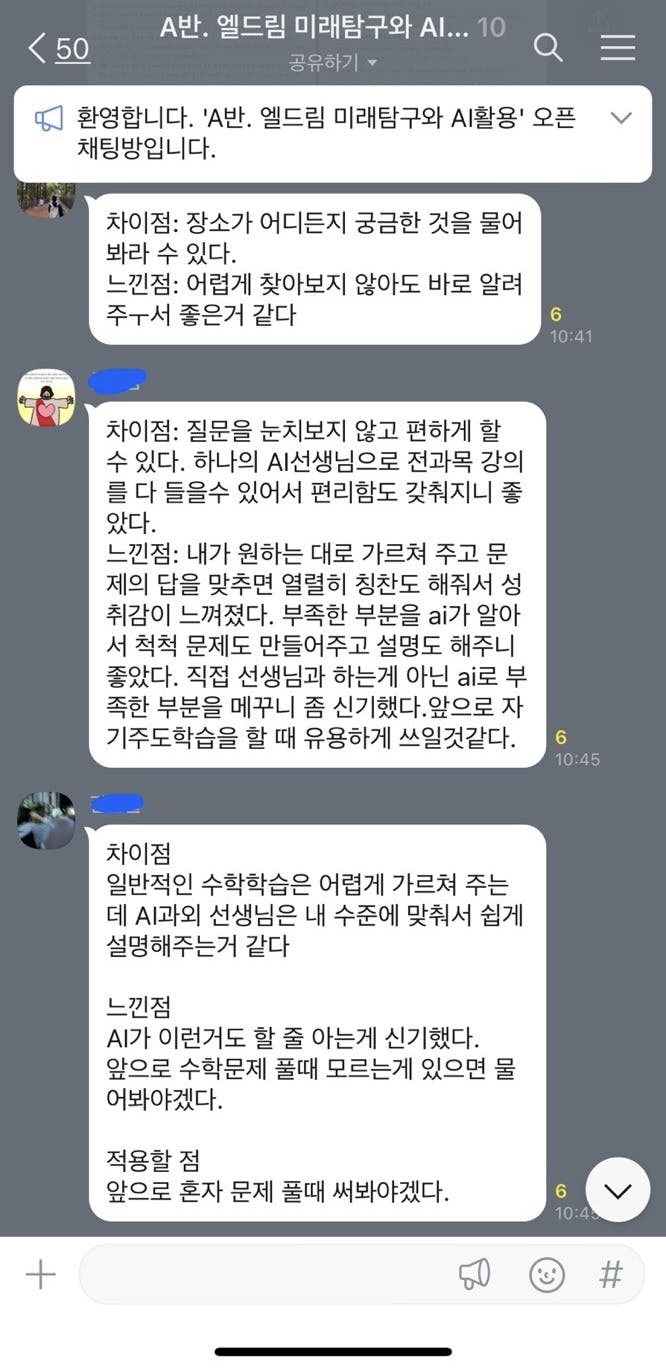
Task: Open the chat room hamburger menu
Action: (x=617, y=47)
